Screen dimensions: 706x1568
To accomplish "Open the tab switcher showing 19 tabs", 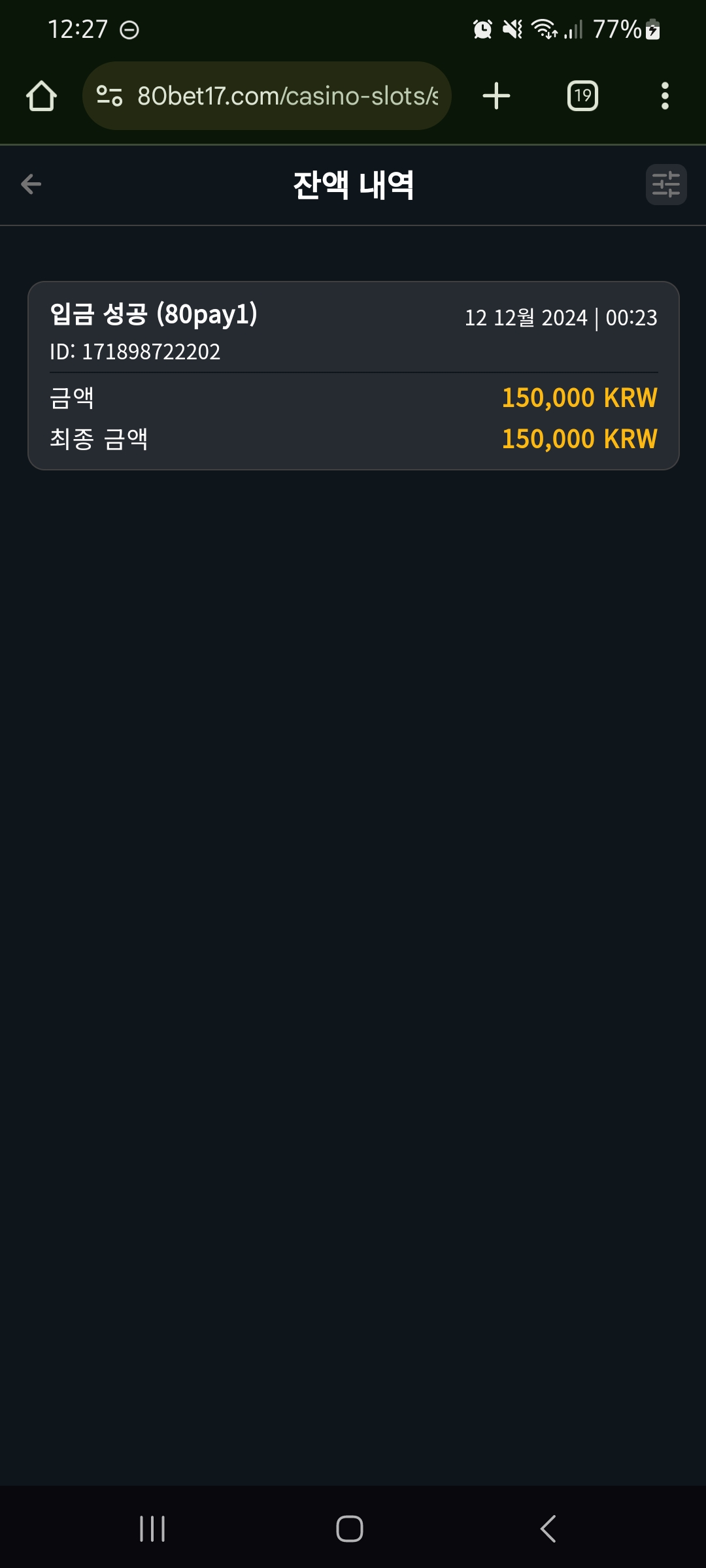I will [x=582, y=96].
